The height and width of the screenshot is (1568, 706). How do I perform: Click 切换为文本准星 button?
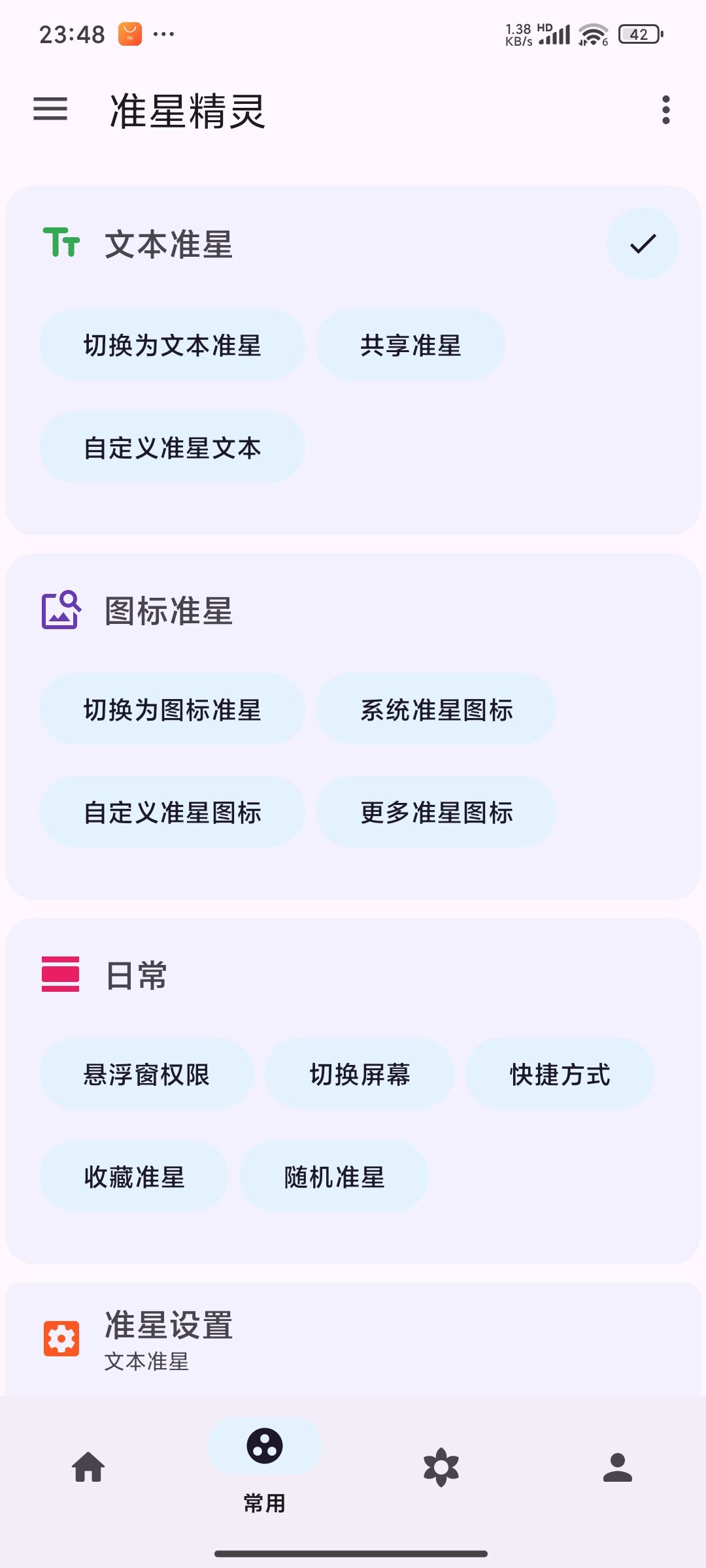(172, 344)
